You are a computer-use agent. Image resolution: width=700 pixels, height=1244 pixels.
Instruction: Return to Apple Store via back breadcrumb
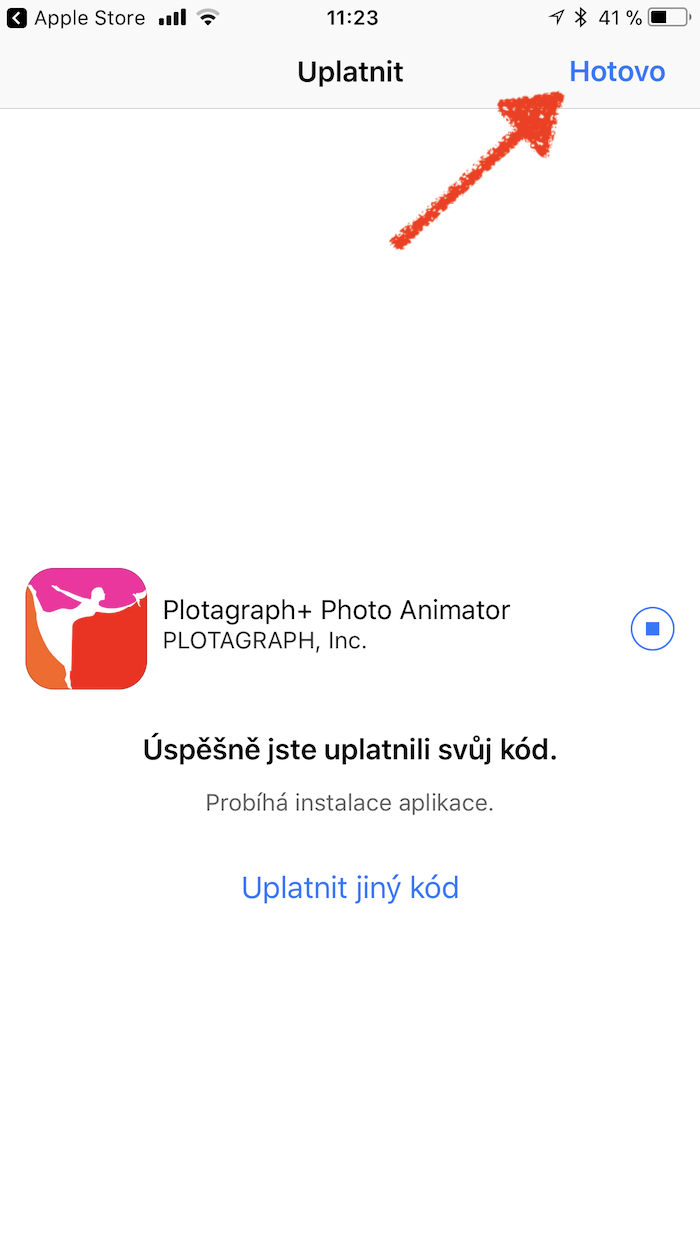(x=75, y=18)
